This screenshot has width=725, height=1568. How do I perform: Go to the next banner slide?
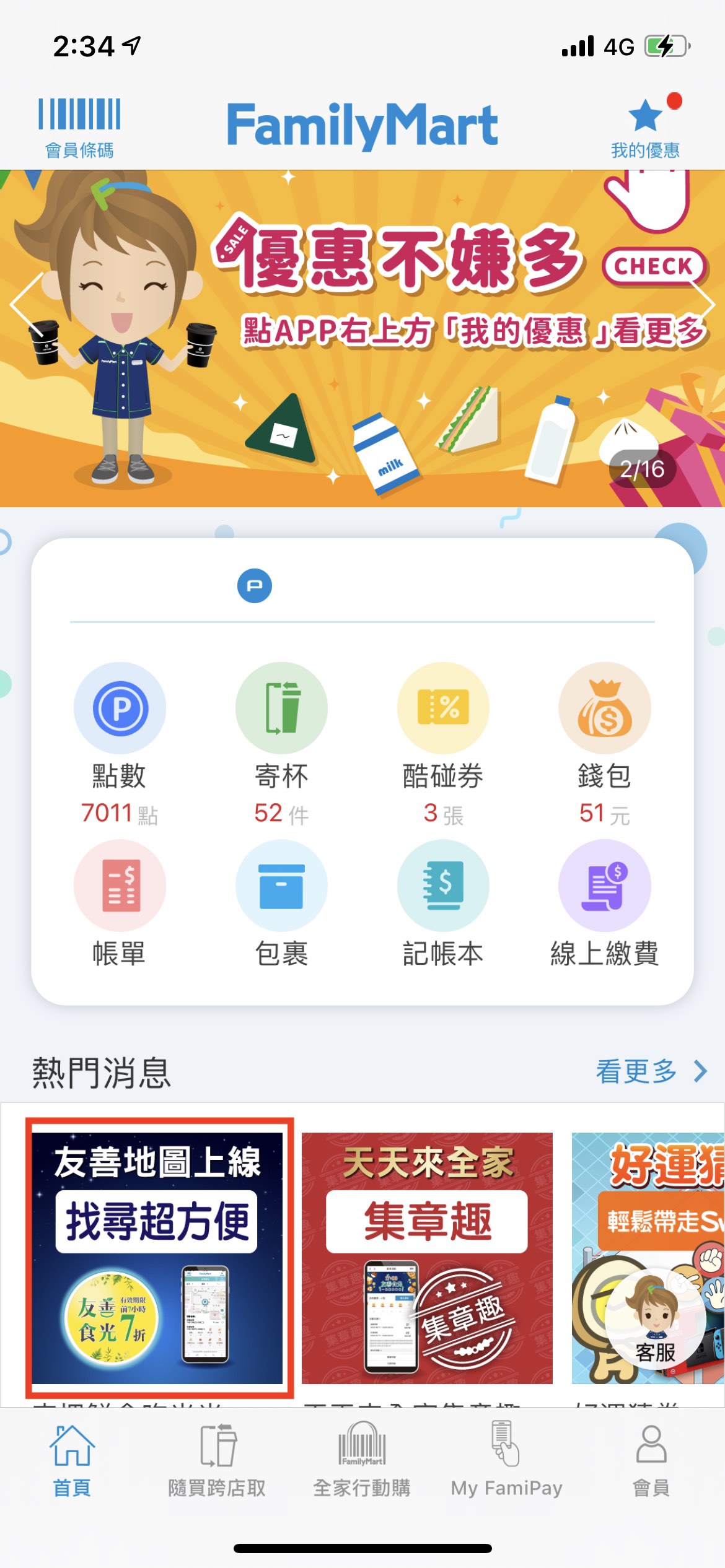(x=703, y=303)
